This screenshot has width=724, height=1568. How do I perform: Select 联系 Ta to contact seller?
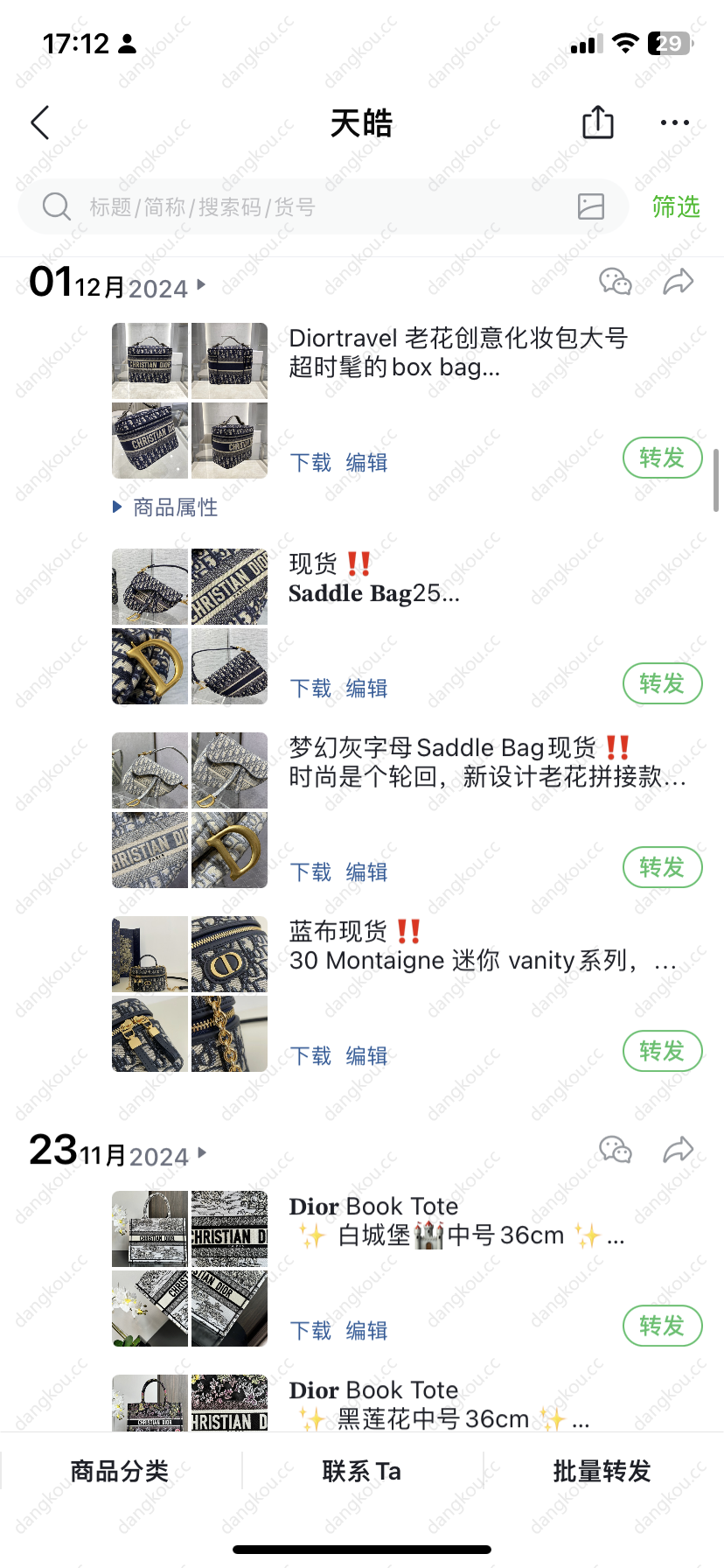pos(362,1472)
